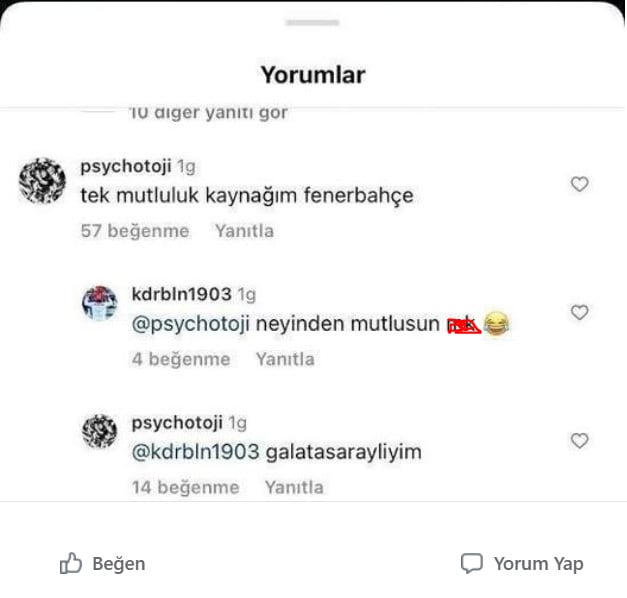
Task: Tap Yorum Yap to comment
Action: 522,563
